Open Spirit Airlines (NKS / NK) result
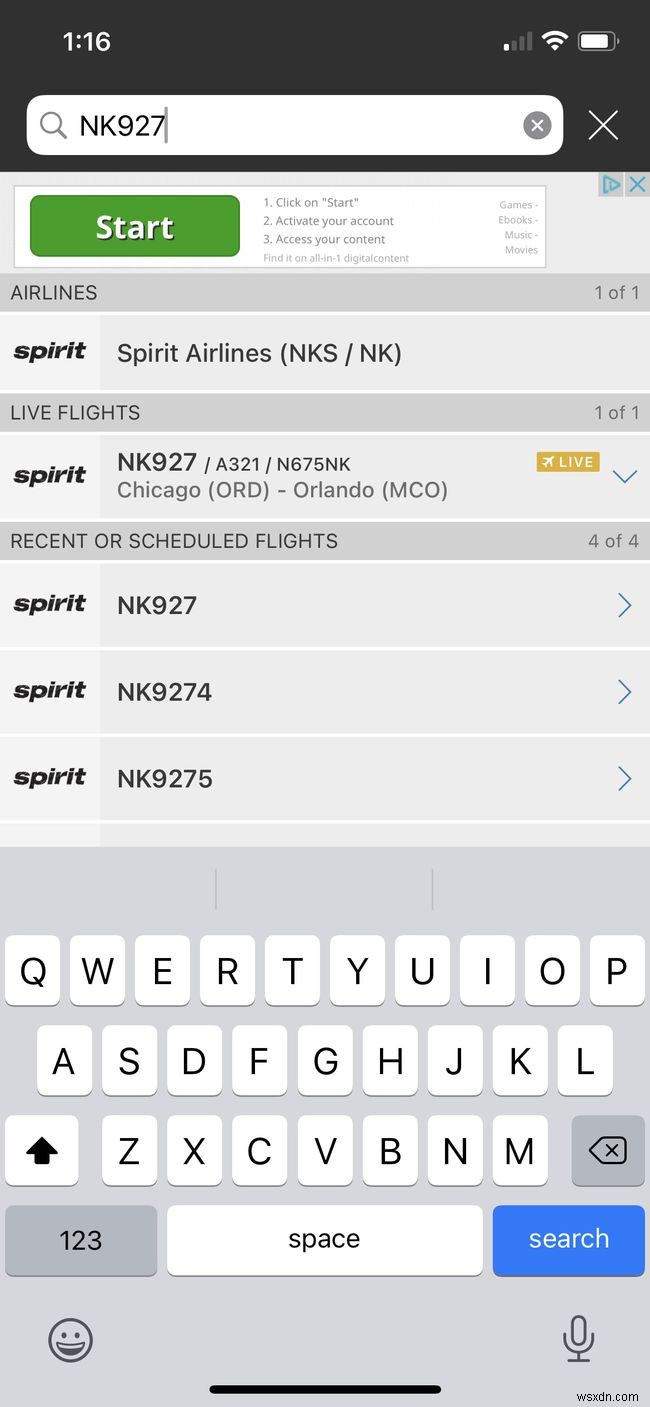 click(x=325, y=353)
